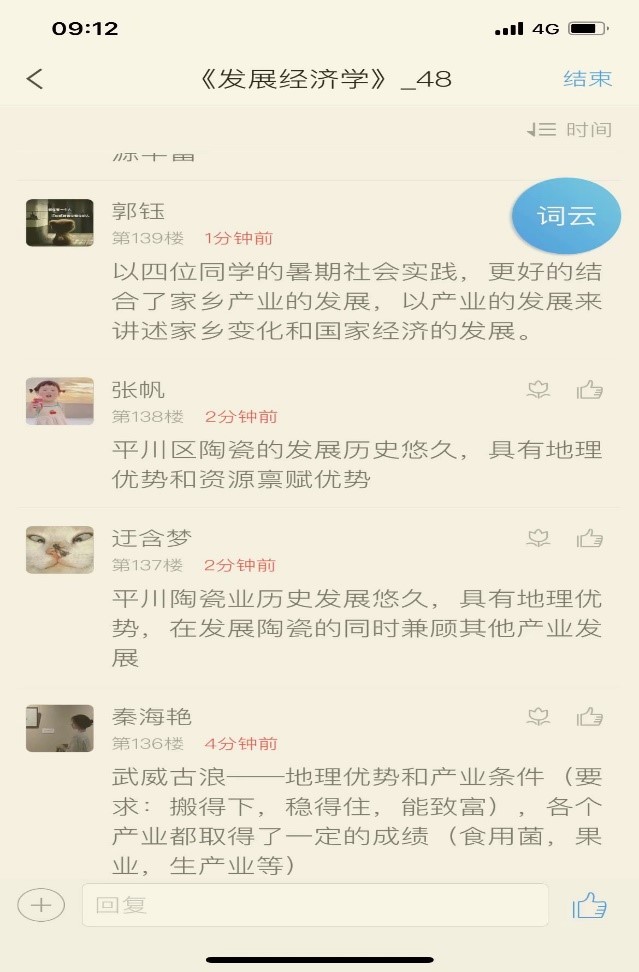Focus the 回复 reply input field
The height and width of the screenshot is (972, 639).
coord(315,906)
